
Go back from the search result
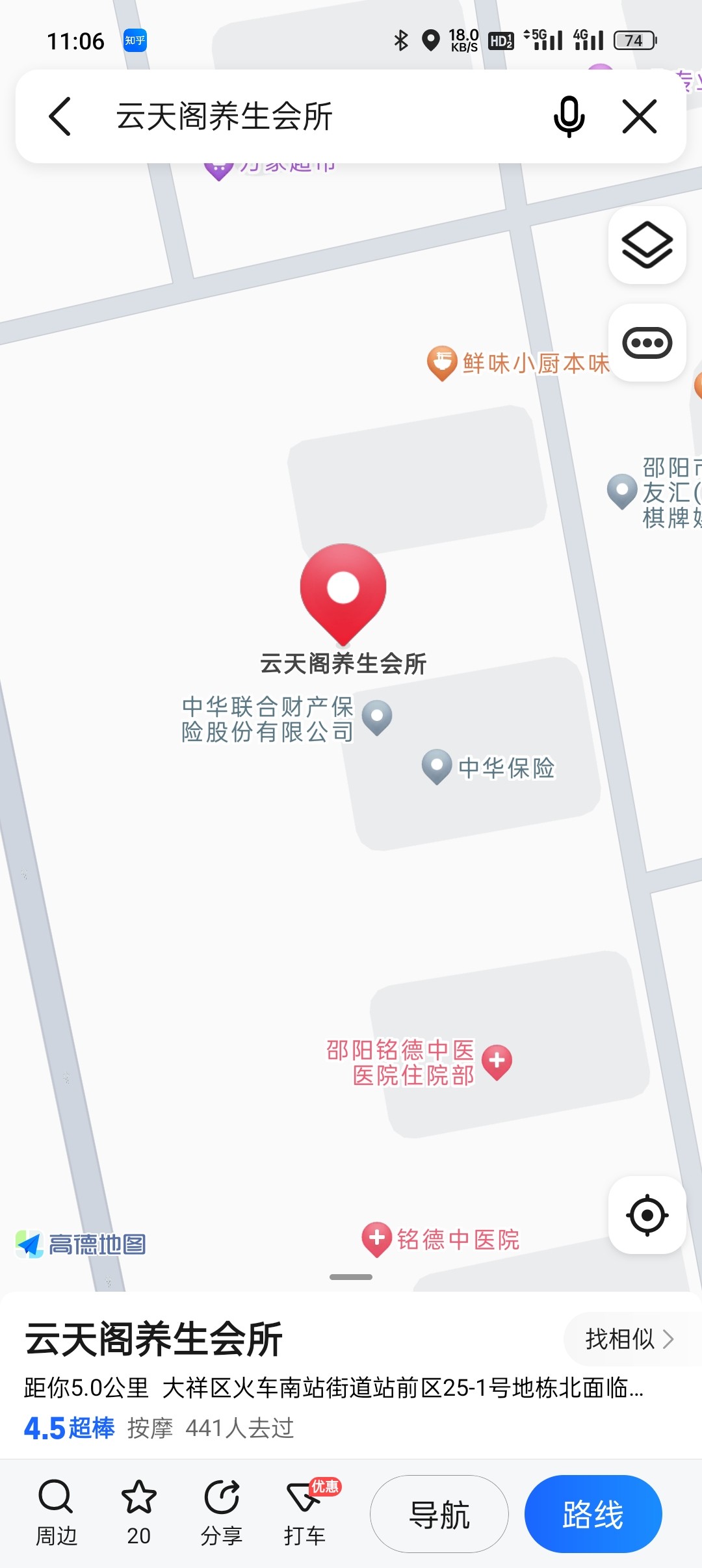tap(60, 117)
